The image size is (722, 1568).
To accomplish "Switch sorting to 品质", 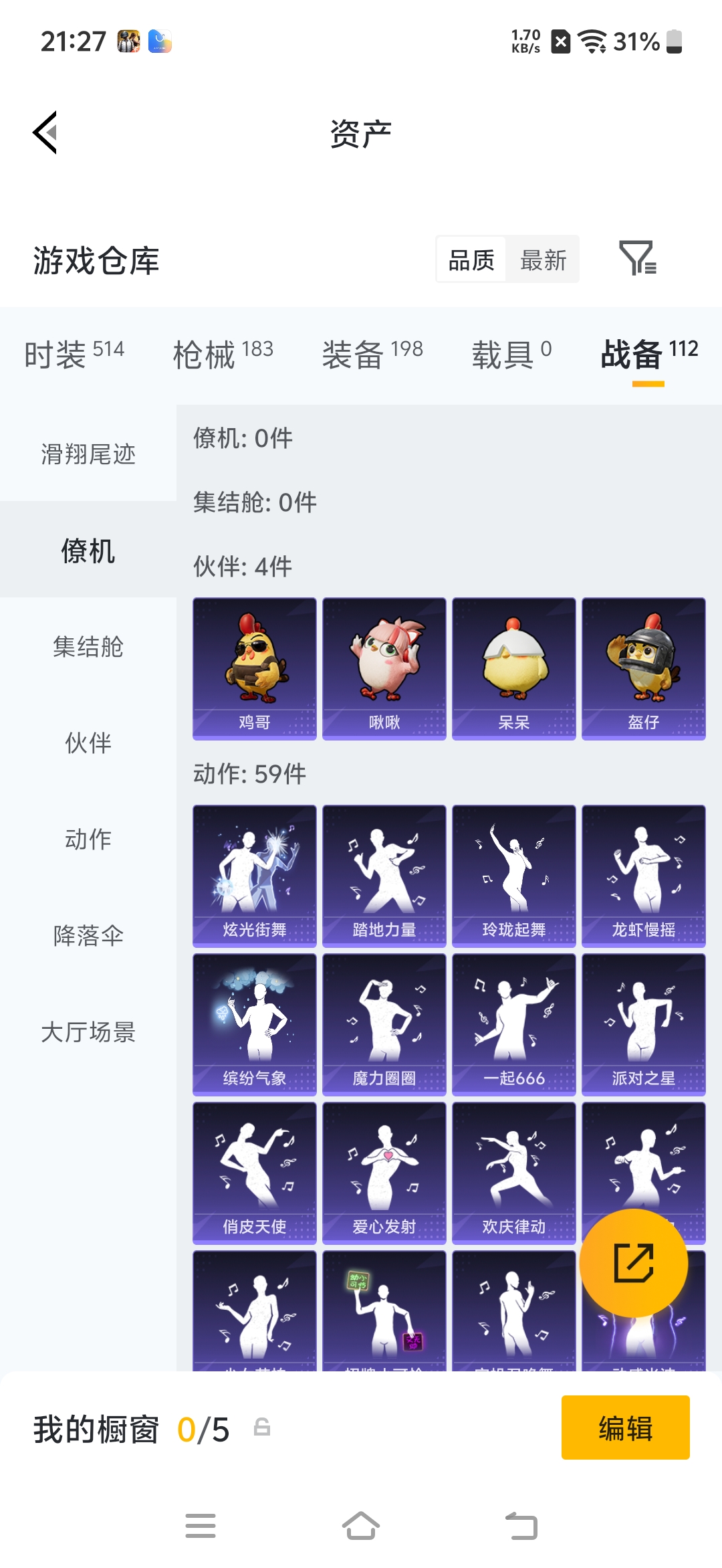I will pyautogui.click(x=470, y=260).
